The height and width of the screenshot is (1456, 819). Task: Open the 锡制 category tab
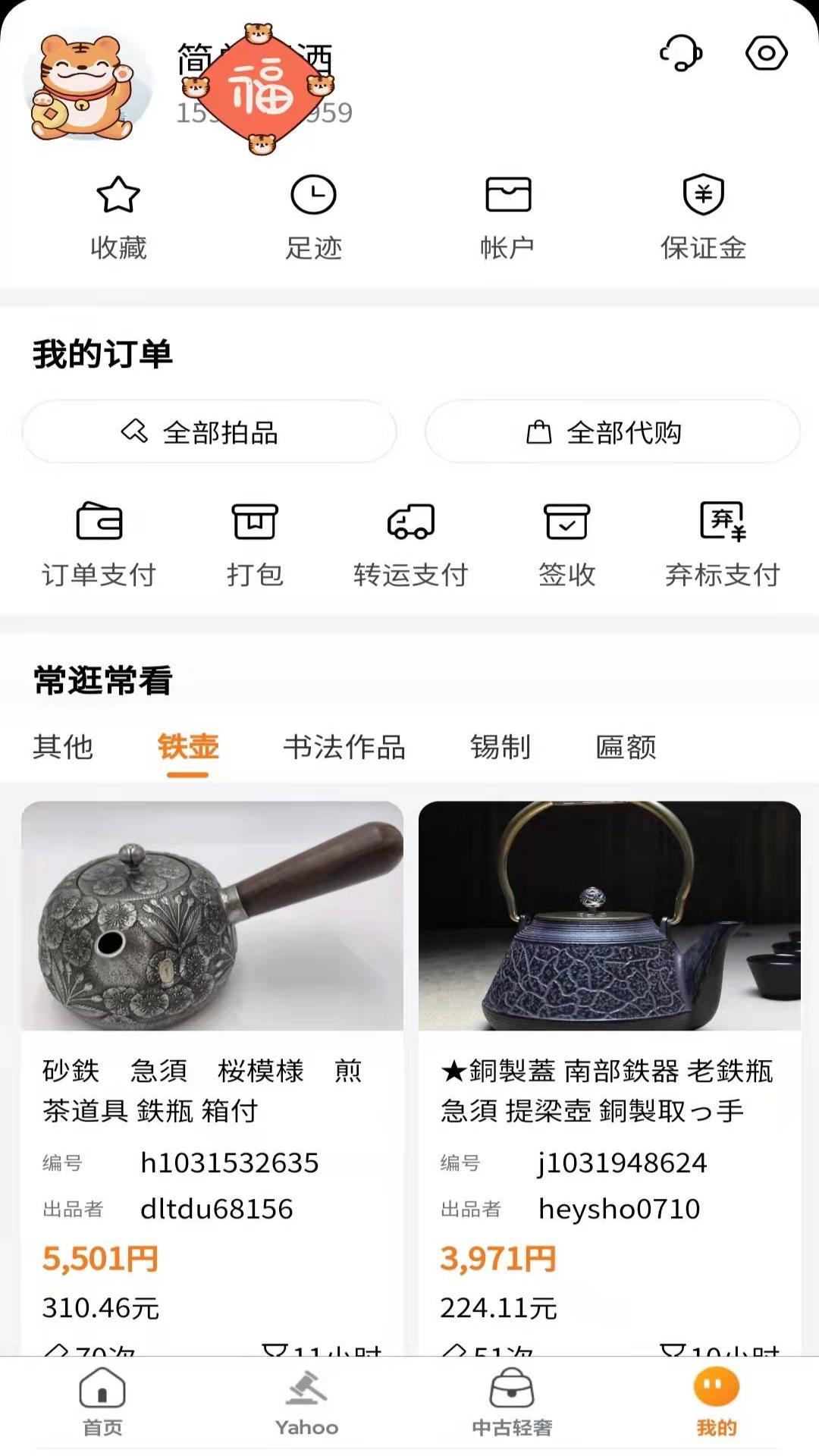pos(500,747)
